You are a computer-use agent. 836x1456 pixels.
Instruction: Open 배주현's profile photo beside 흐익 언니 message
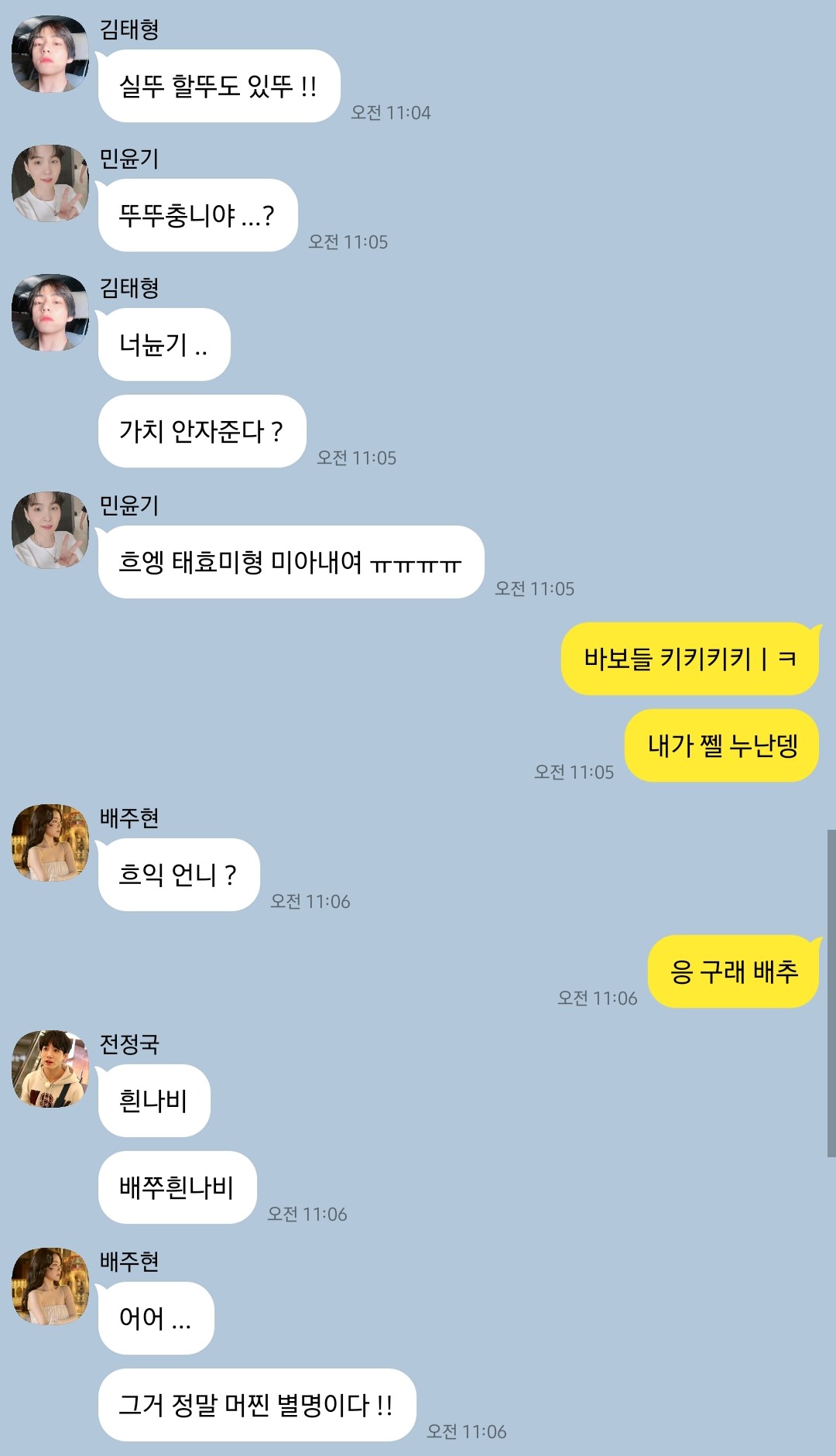pos(50,843)
